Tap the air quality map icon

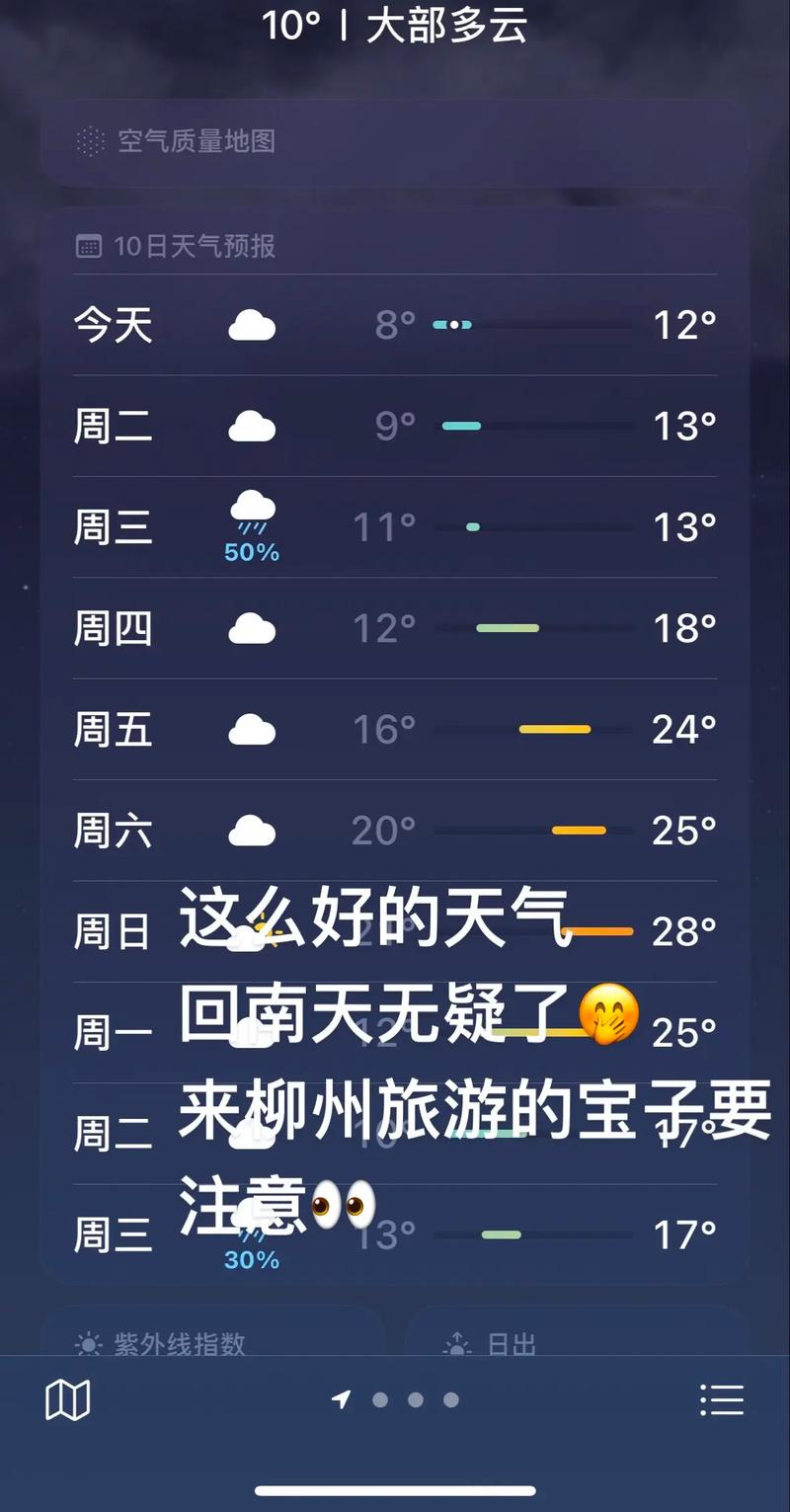(x=90, y=142)
